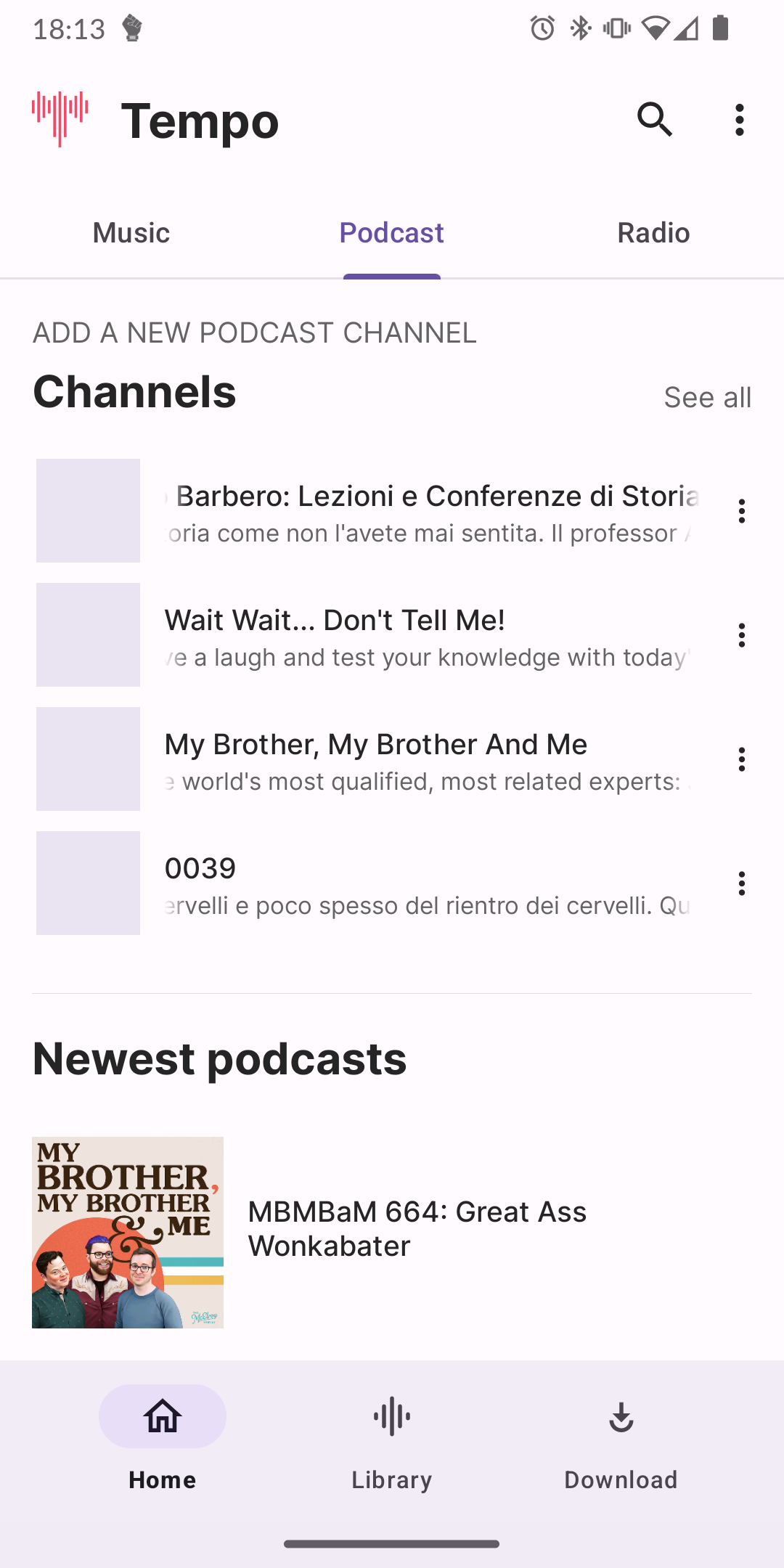Screen dimensions: 784x1568
Task: Select the Podcast tab
Action: (x=391, y=233)
